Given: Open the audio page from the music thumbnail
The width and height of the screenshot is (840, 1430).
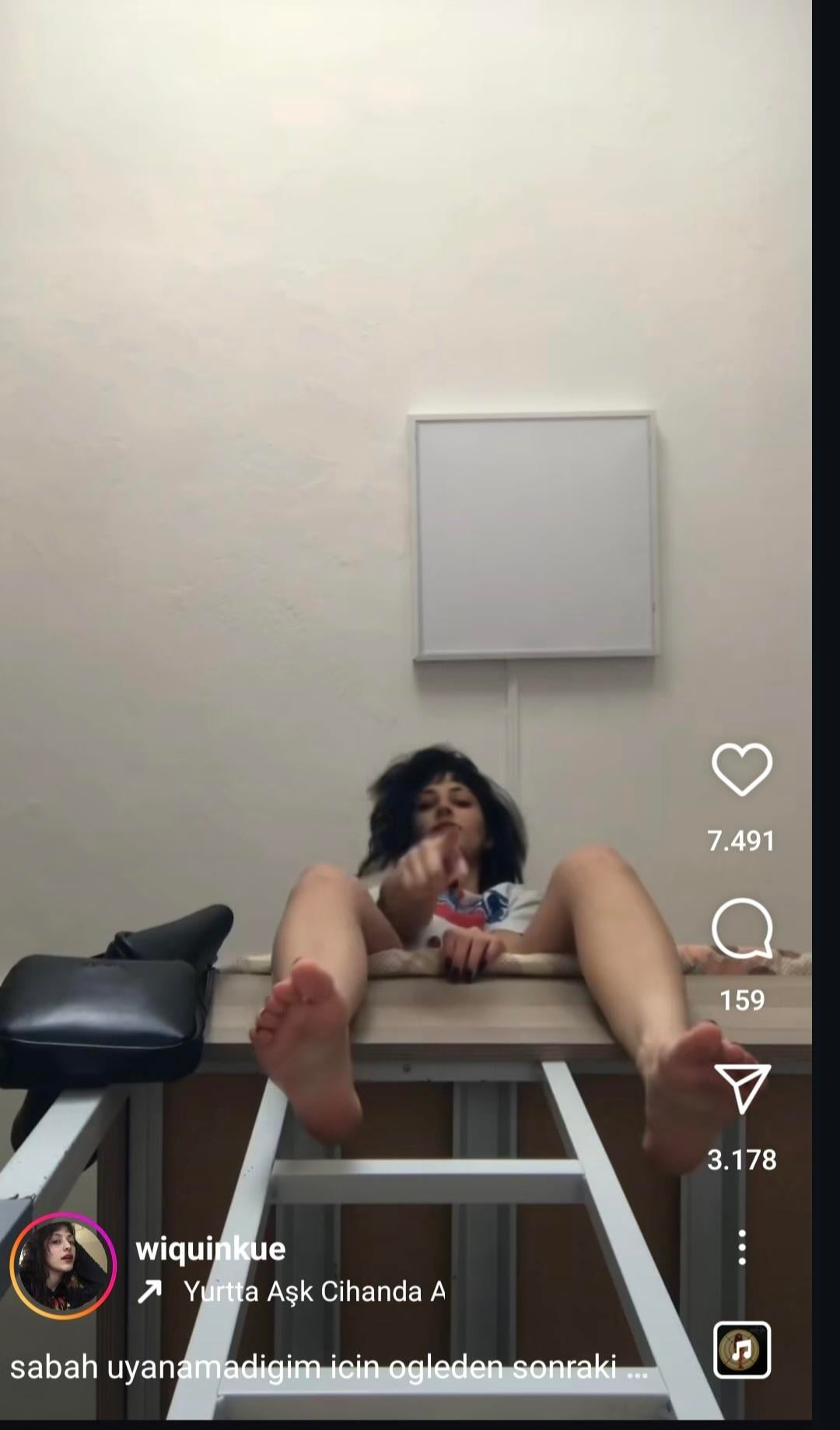Looking at the screenshot, I should pos(742,1350).
